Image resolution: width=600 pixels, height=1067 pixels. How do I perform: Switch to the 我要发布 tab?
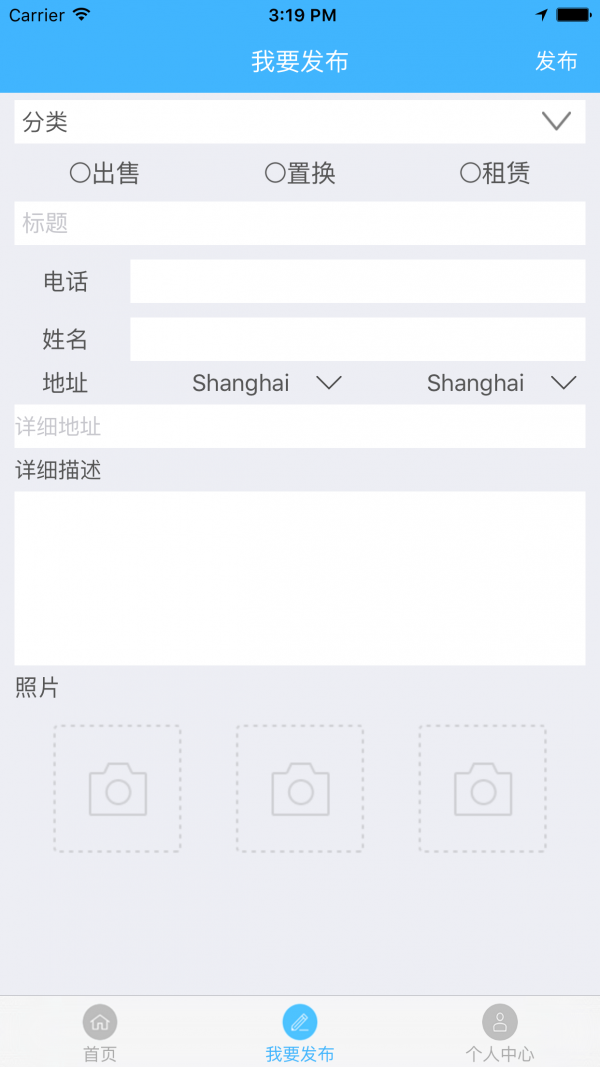pos(300,1033)
